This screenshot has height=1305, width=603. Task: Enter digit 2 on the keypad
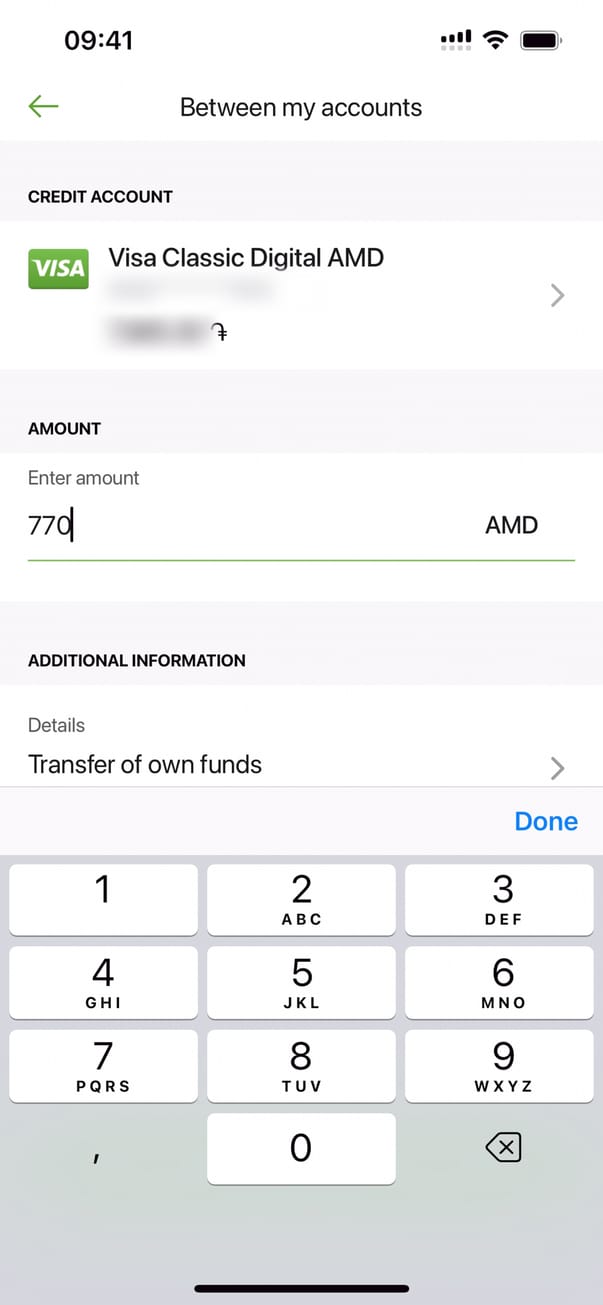(x=301, y=899)
